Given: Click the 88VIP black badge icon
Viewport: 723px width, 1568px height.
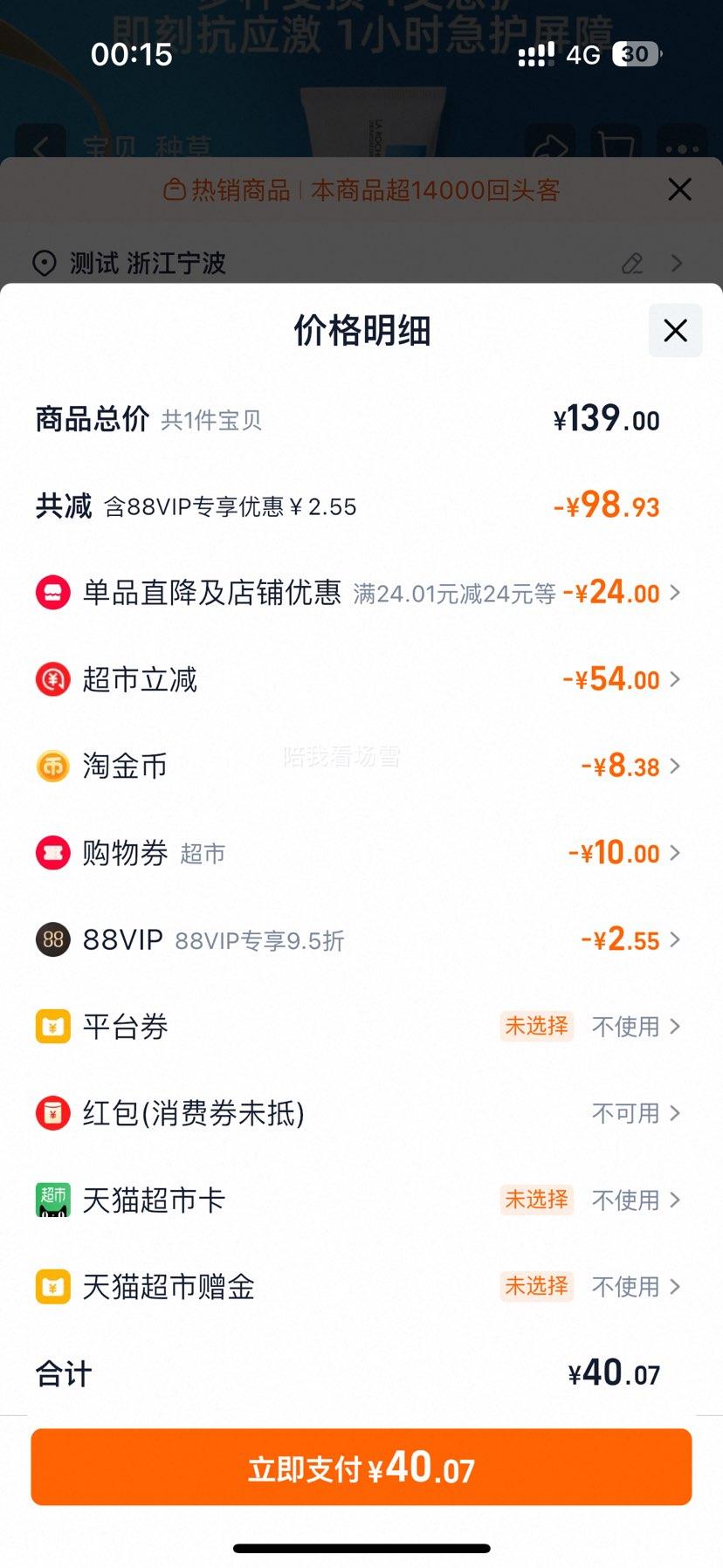Looking at the screenshot, I should tap(52, 940).
